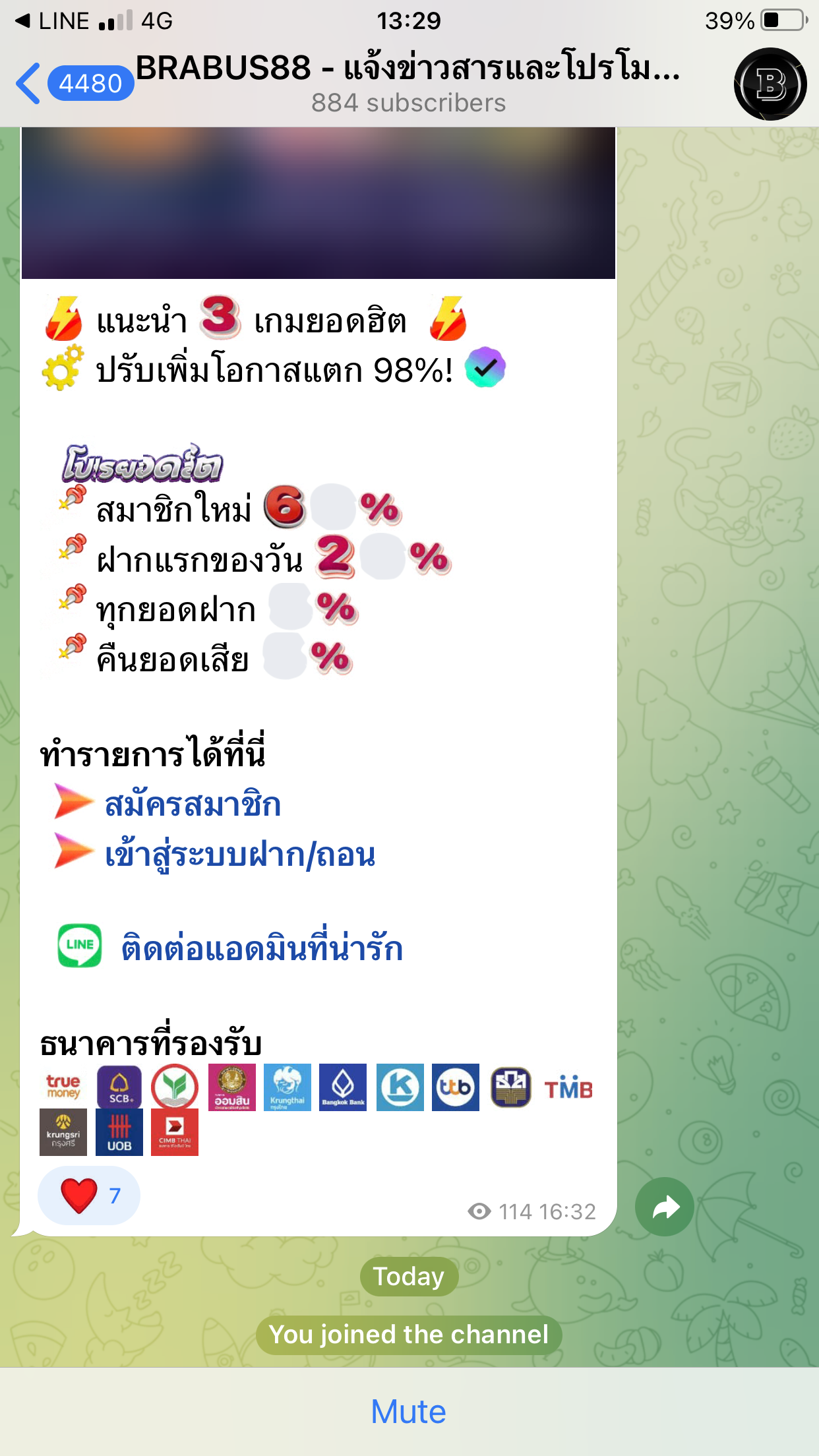Open the blurred image in the post
Screen dimensions: 819x1456
tap(318, 203)
